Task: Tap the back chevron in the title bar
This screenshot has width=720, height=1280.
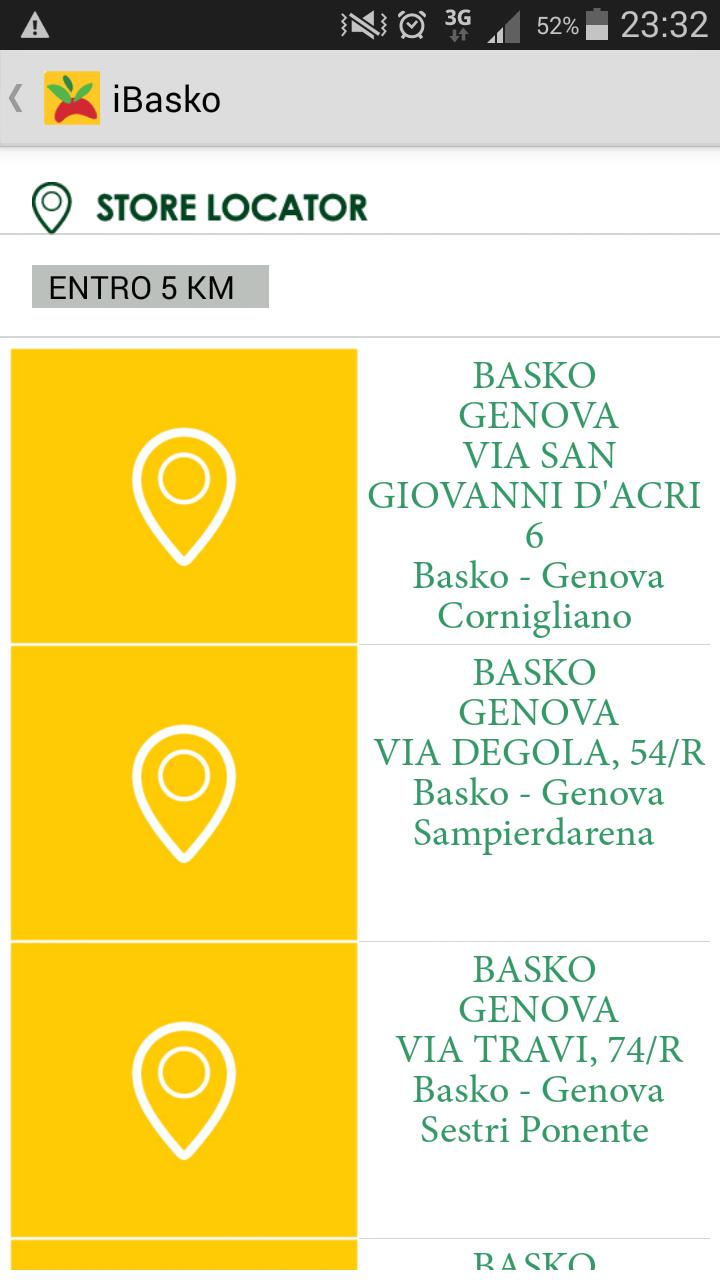Action: coord(15,97)
